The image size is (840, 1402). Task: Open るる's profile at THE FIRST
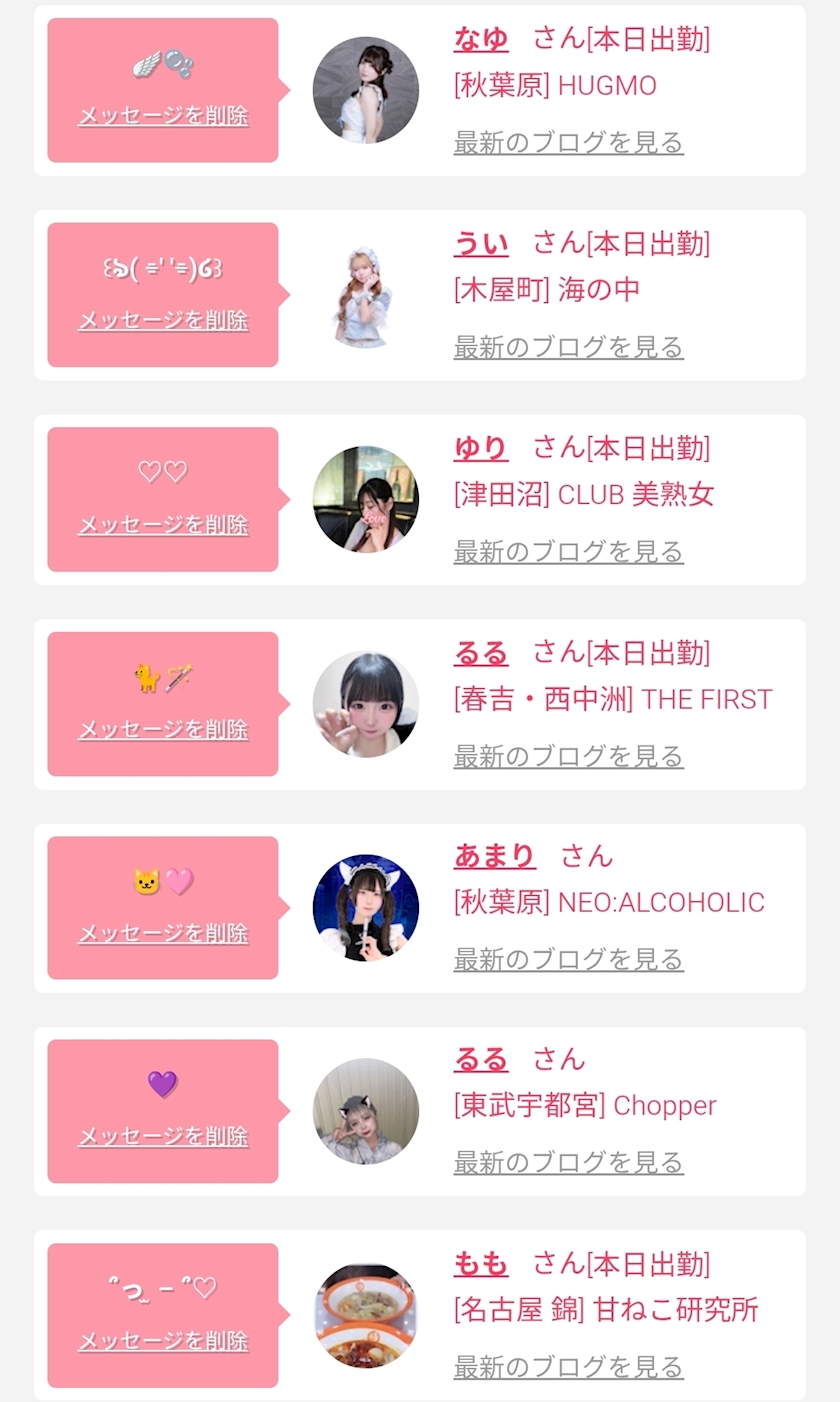point(481,653)
